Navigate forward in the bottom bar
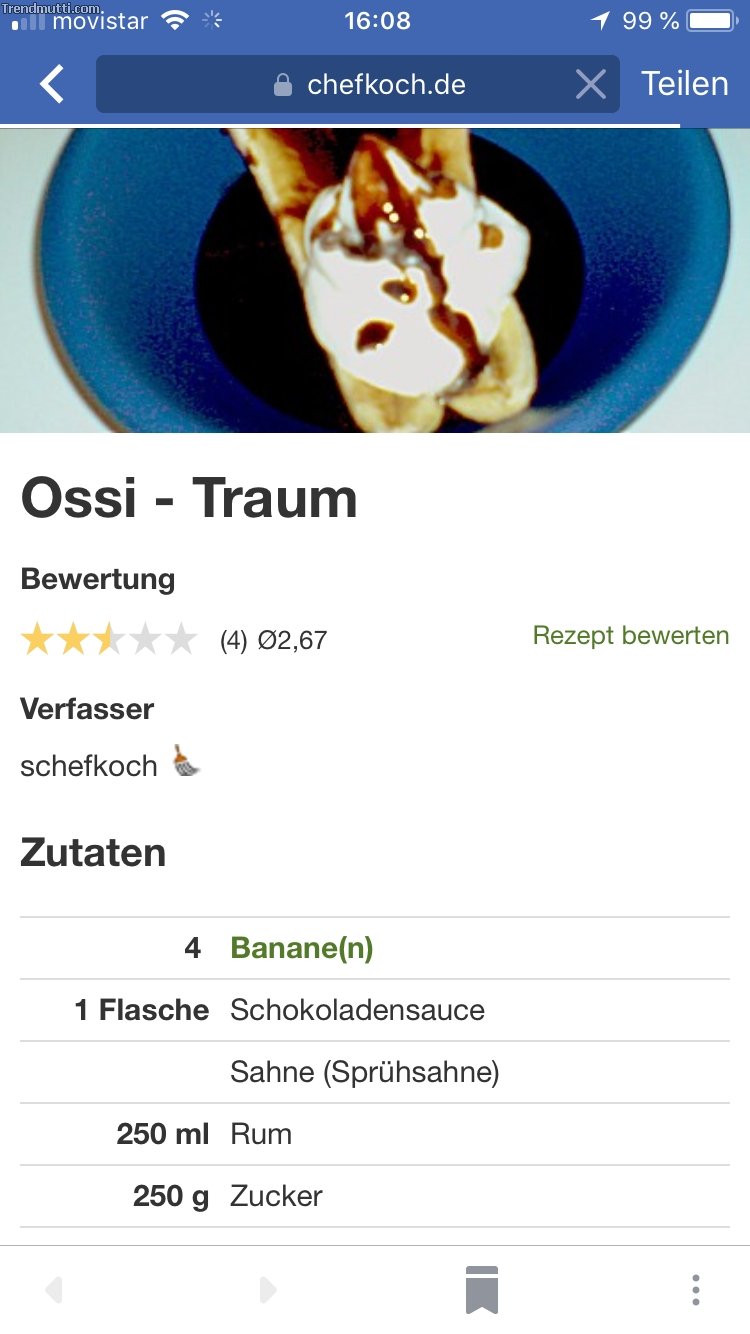Screen dimensions: 750x1334 pos(267,1290)
